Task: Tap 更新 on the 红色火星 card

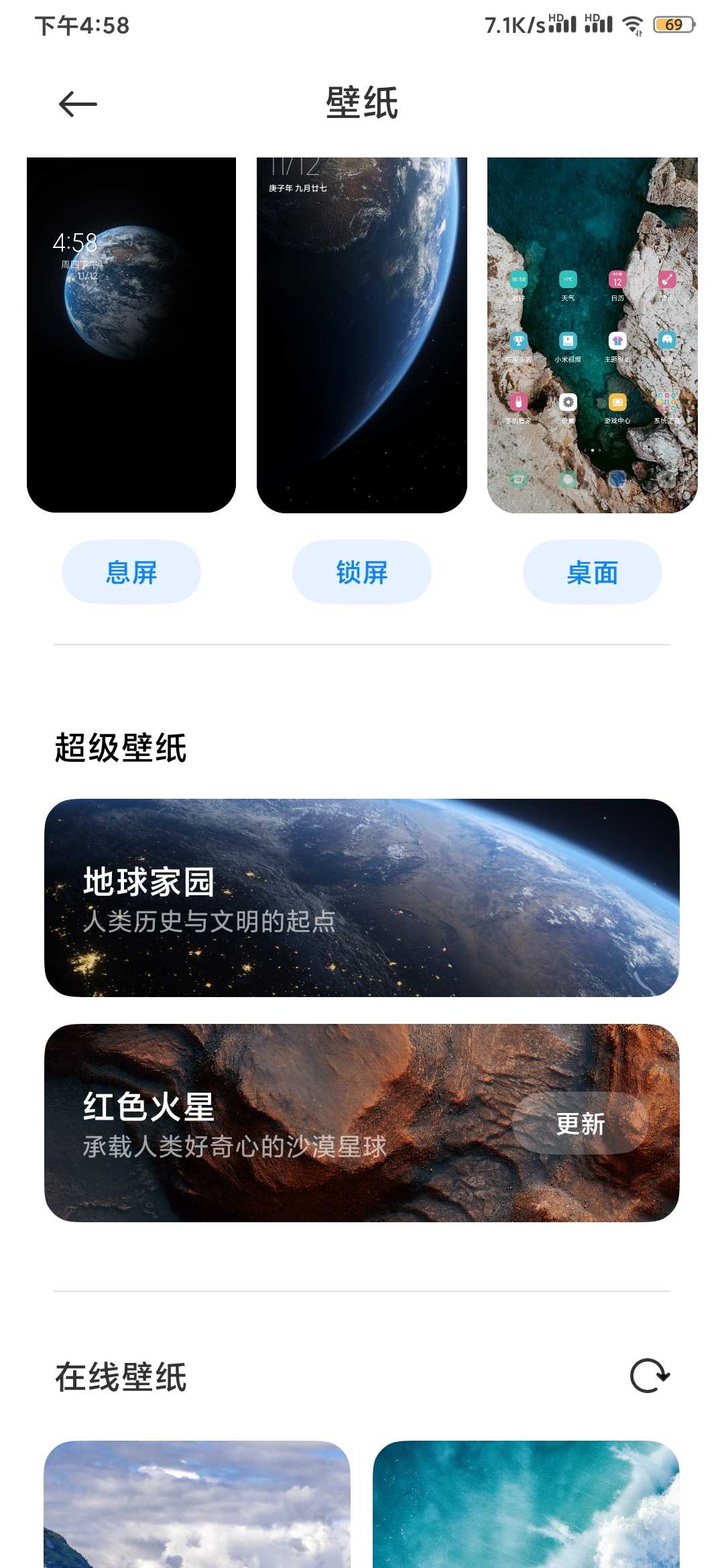Action: click(x=581, y=1123)
